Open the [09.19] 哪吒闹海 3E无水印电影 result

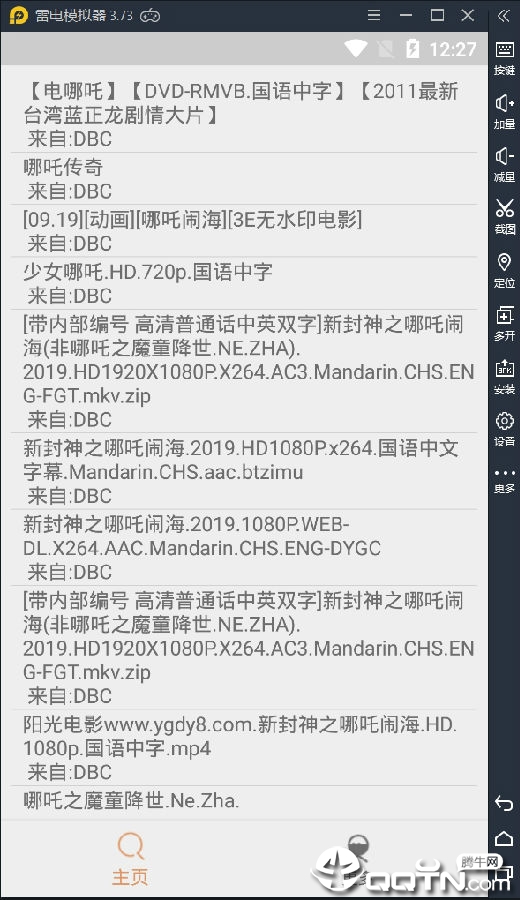tap(244, 231)
